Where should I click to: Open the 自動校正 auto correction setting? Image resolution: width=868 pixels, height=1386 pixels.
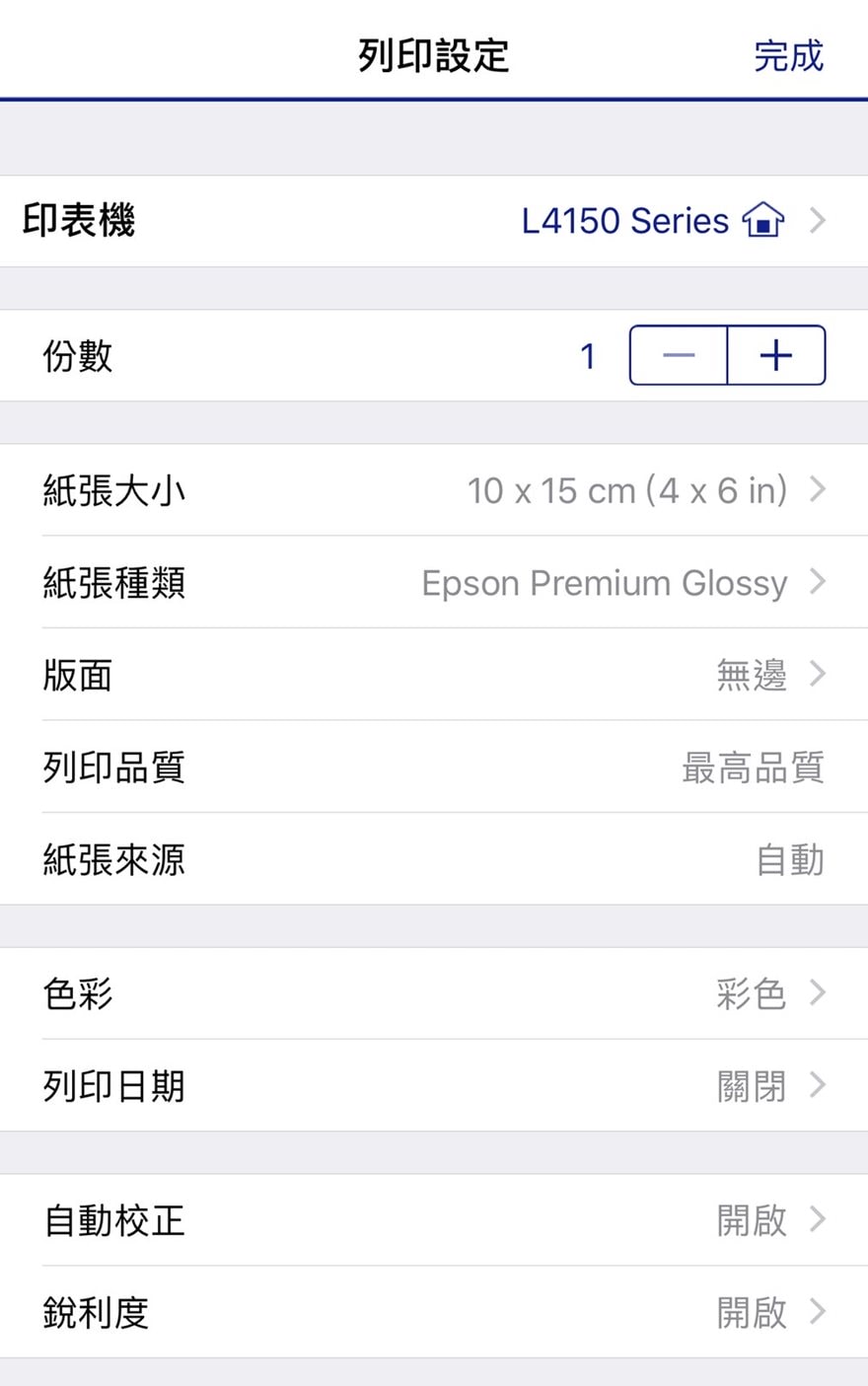click(x=434, y=1221)
